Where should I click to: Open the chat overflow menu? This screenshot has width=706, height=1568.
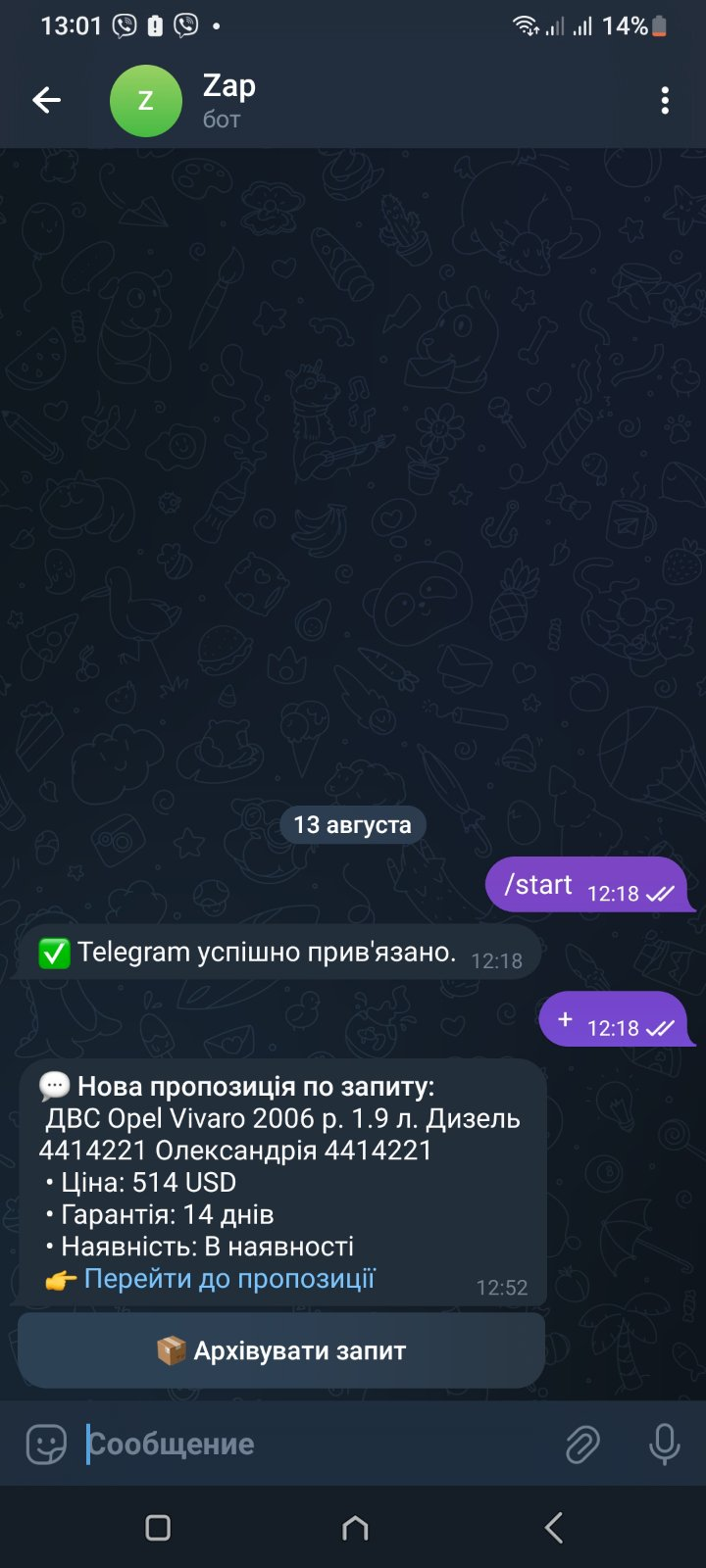pyautogui.click(x=665, y=100)
